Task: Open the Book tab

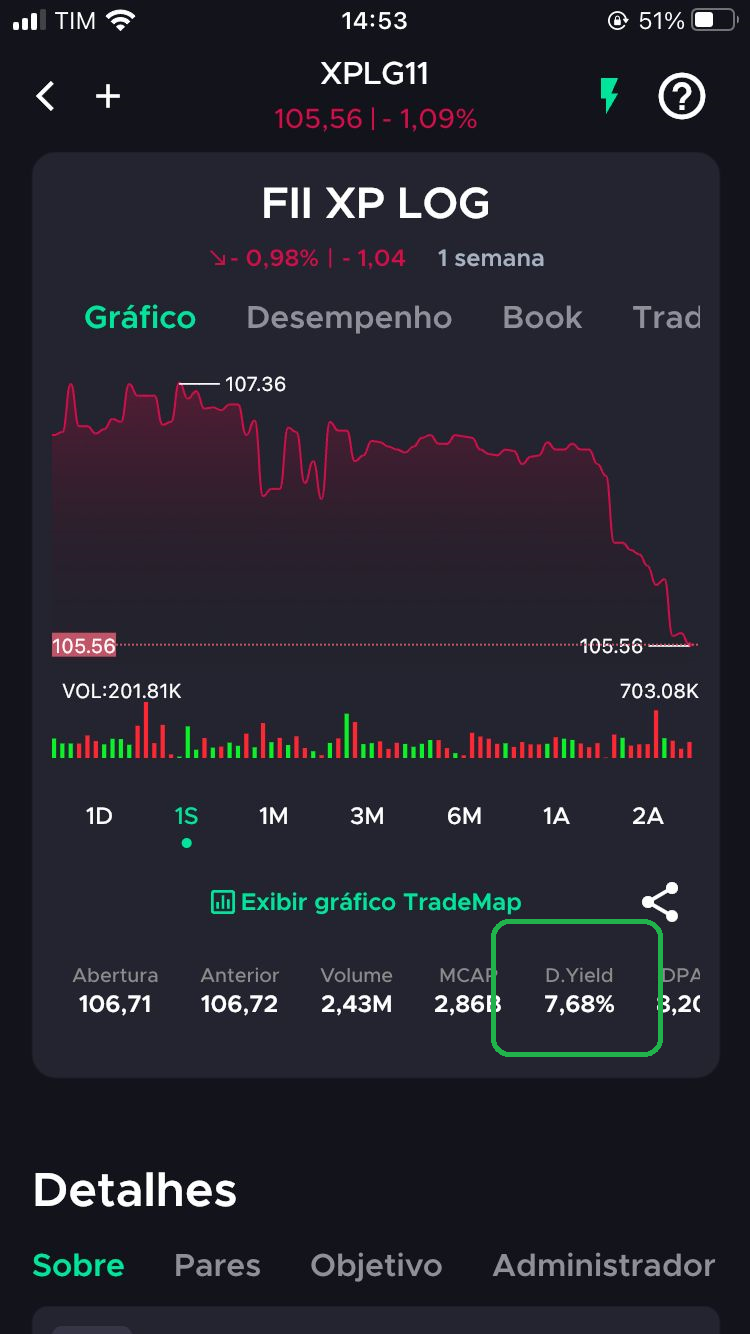Action: coord(542,317)
